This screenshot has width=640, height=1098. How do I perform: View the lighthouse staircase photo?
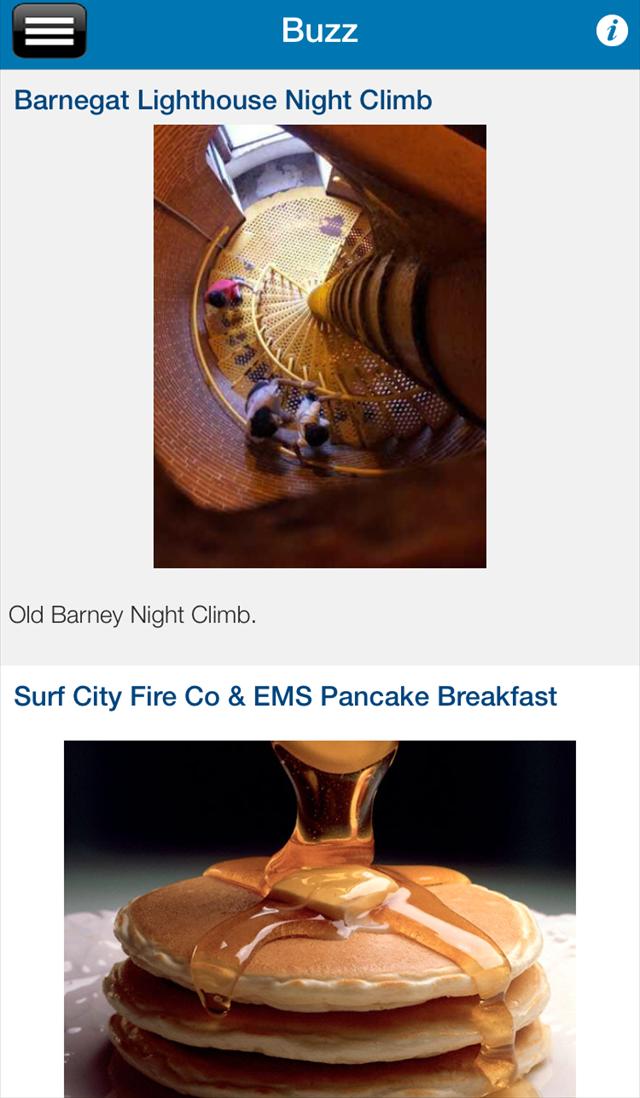pyautogui.click(x=320, y=346)
